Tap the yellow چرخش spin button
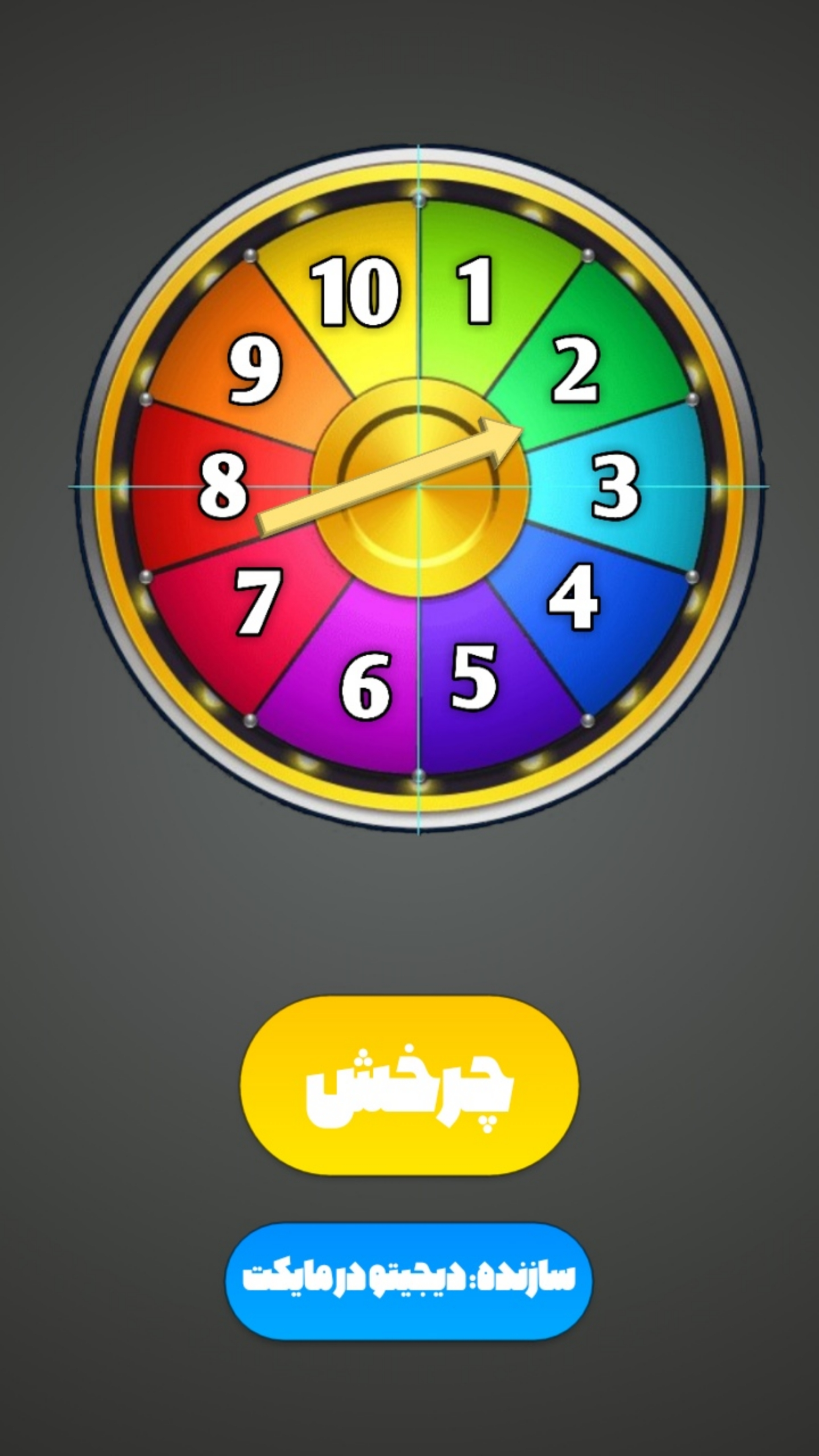 click(x=409, y=1086)
